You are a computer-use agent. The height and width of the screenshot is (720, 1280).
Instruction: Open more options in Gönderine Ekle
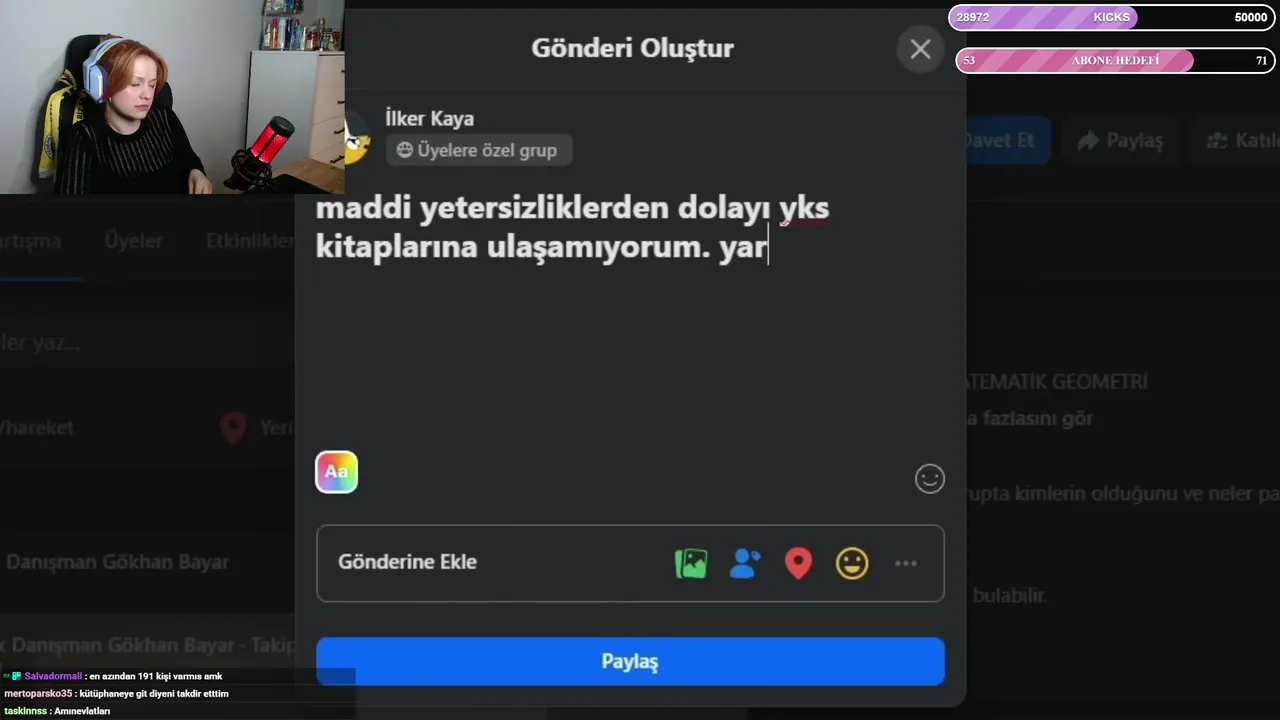pos(906,563)
